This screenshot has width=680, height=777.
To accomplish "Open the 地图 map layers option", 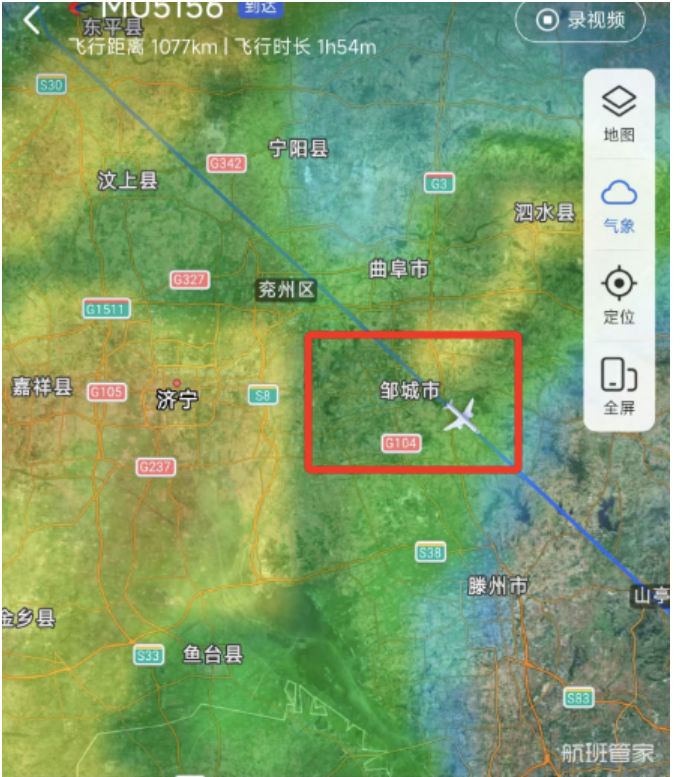I will [619, 114].
